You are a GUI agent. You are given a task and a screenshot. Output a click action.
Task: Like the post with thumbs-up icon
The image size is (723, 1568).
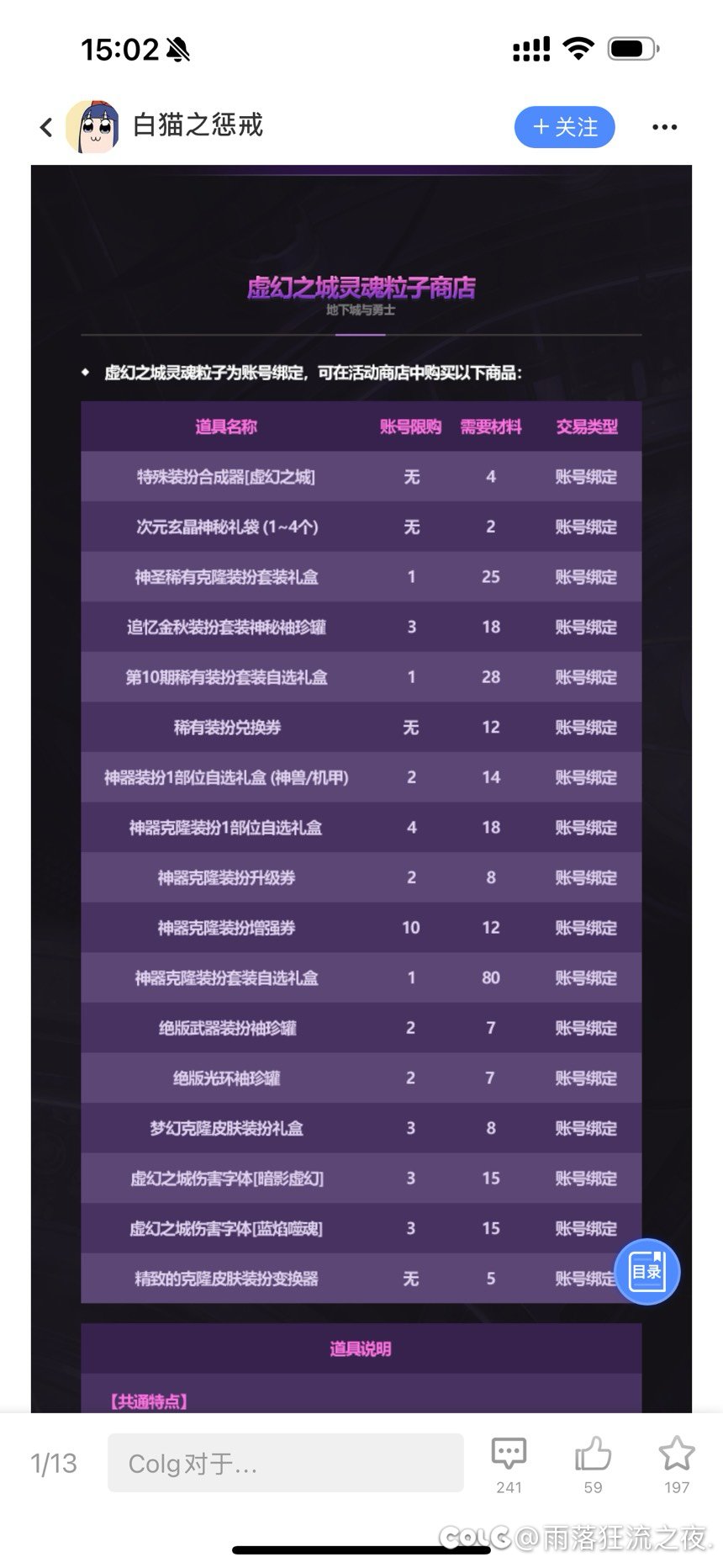click(x=593, y=1454)
